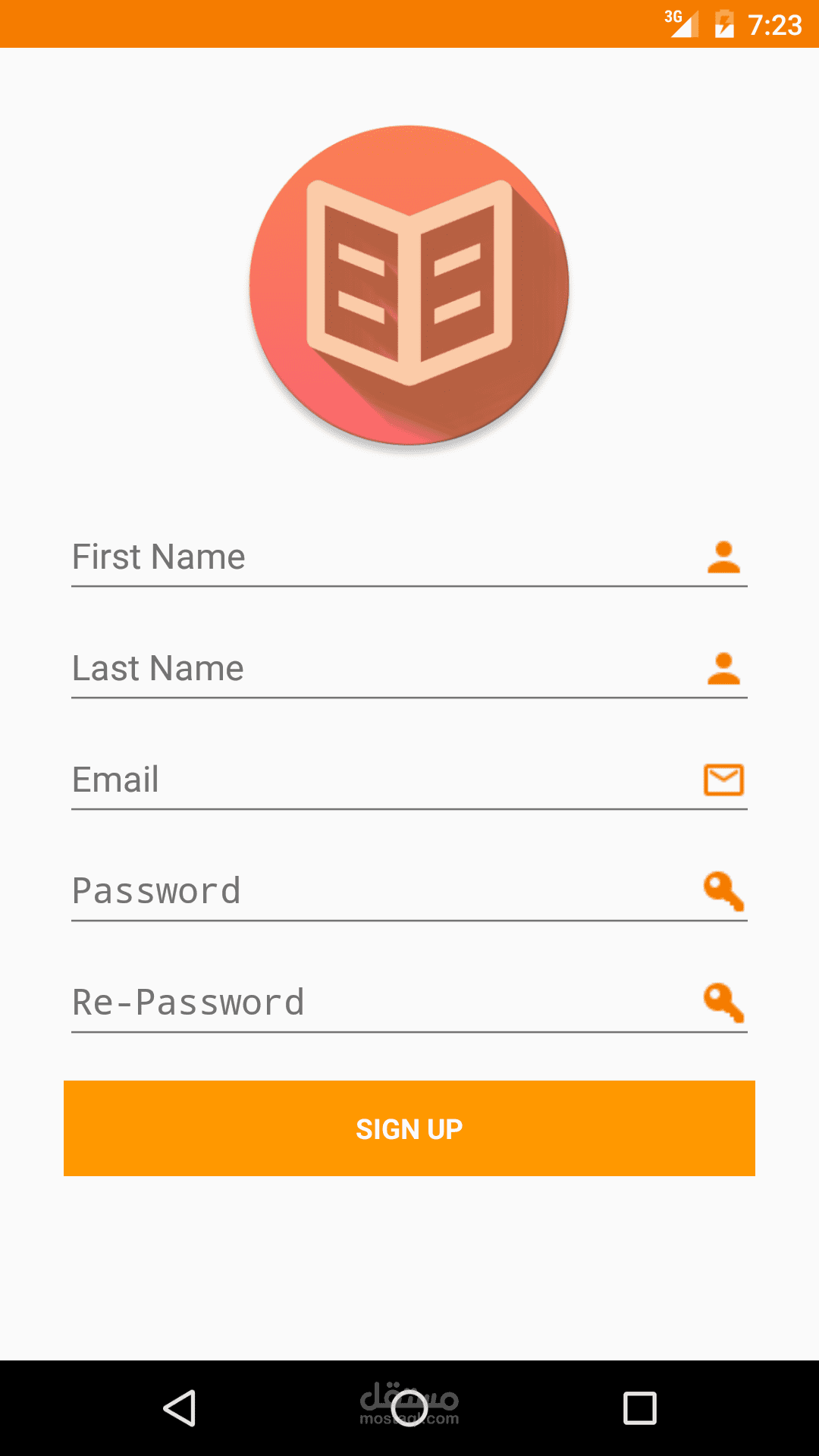Activate the Re-Password field
The image size is (819, 1456).
(379, 1003)
